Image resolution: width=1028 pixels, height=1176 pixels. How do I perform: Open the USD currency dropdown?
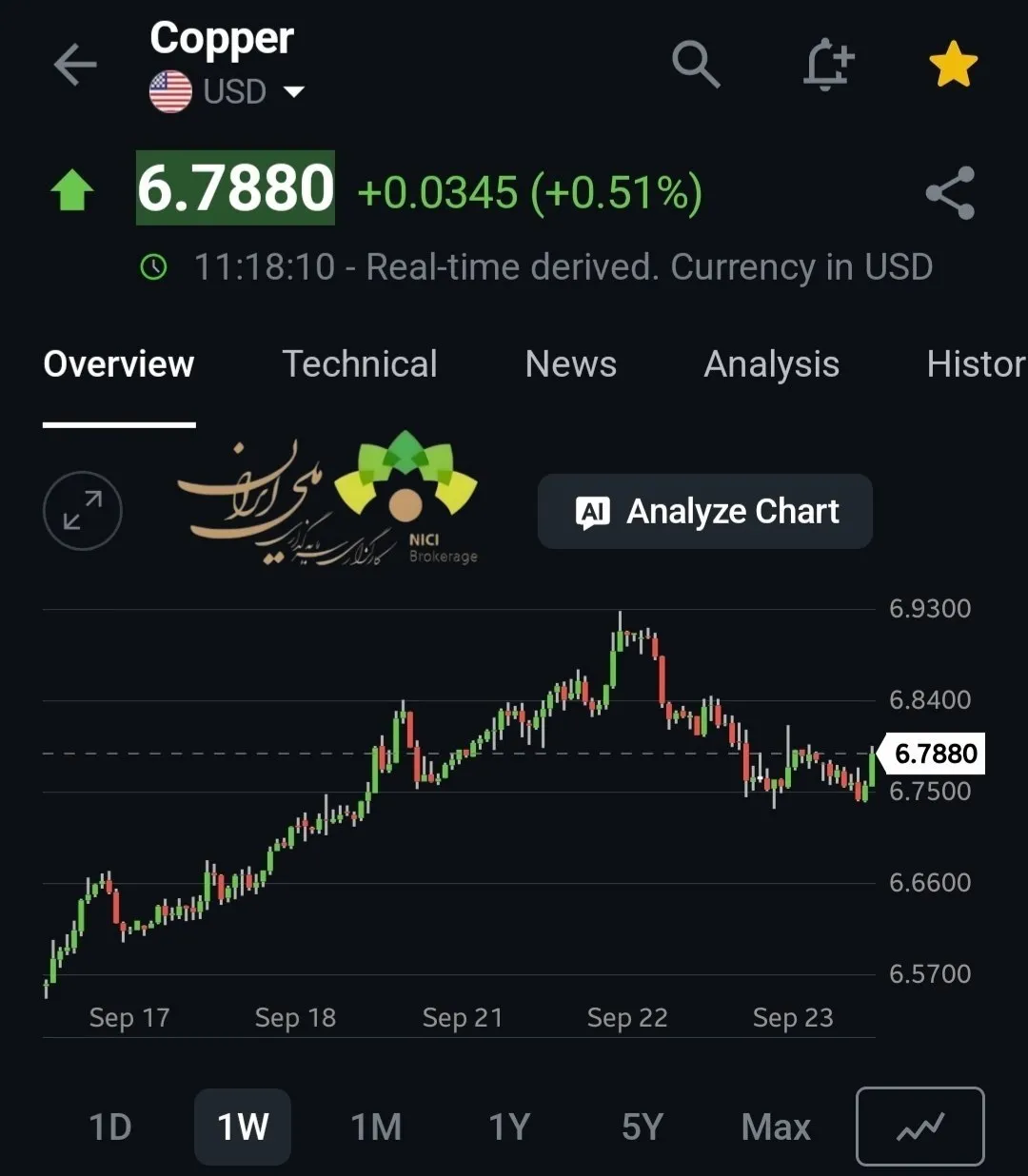pyautogui.click(x=227, y=92)
